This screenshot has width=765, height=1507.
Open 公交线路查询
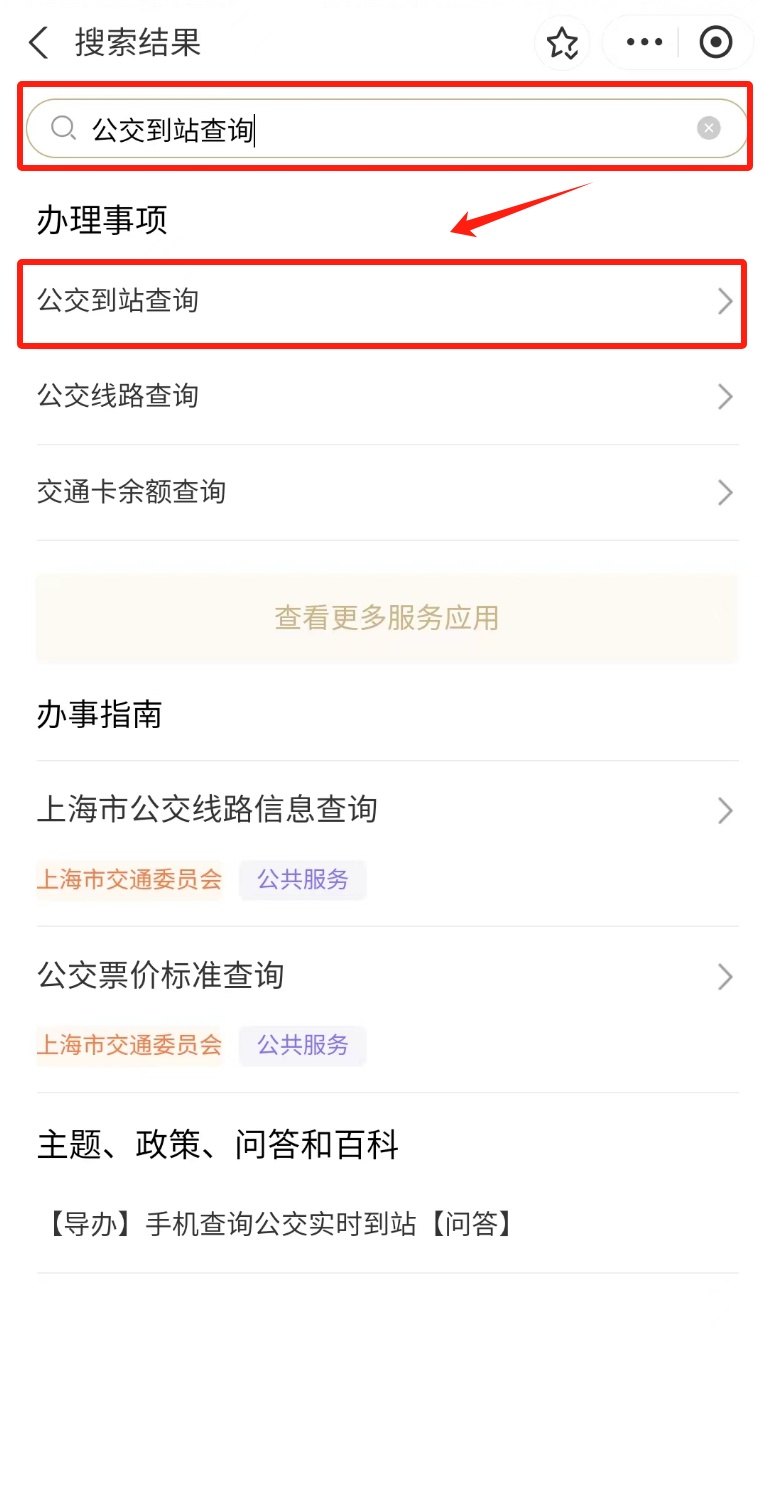click(x=387, y=396)
